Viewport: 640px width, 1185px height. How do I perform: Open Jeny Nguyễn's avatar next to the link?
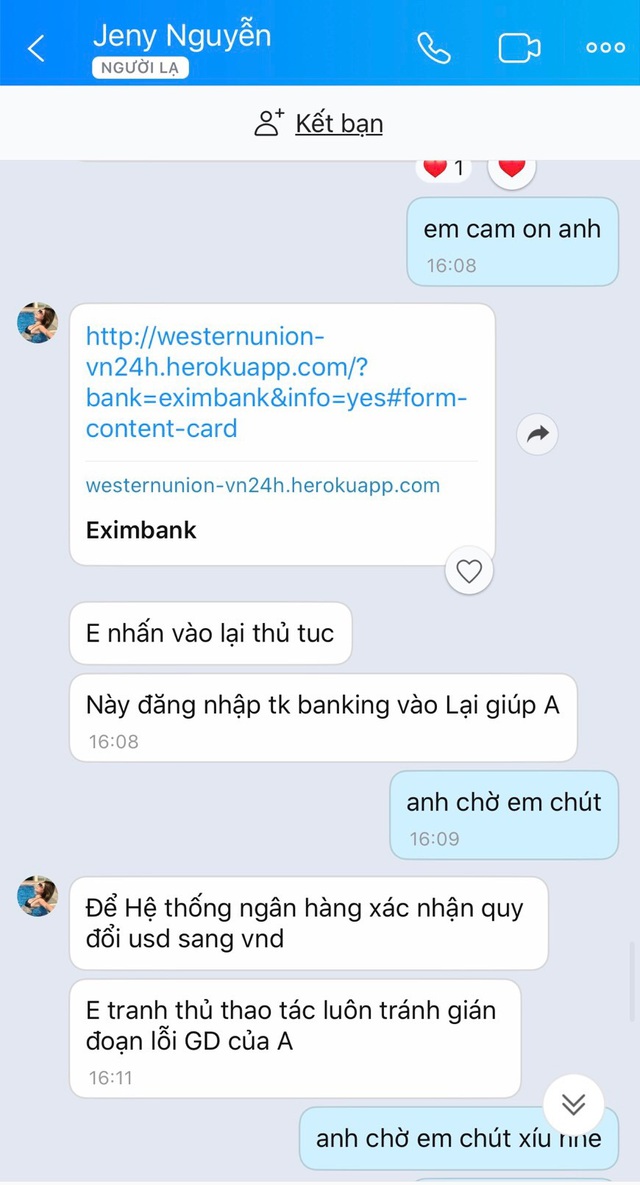pyautogui.click(x=38, y=324)
